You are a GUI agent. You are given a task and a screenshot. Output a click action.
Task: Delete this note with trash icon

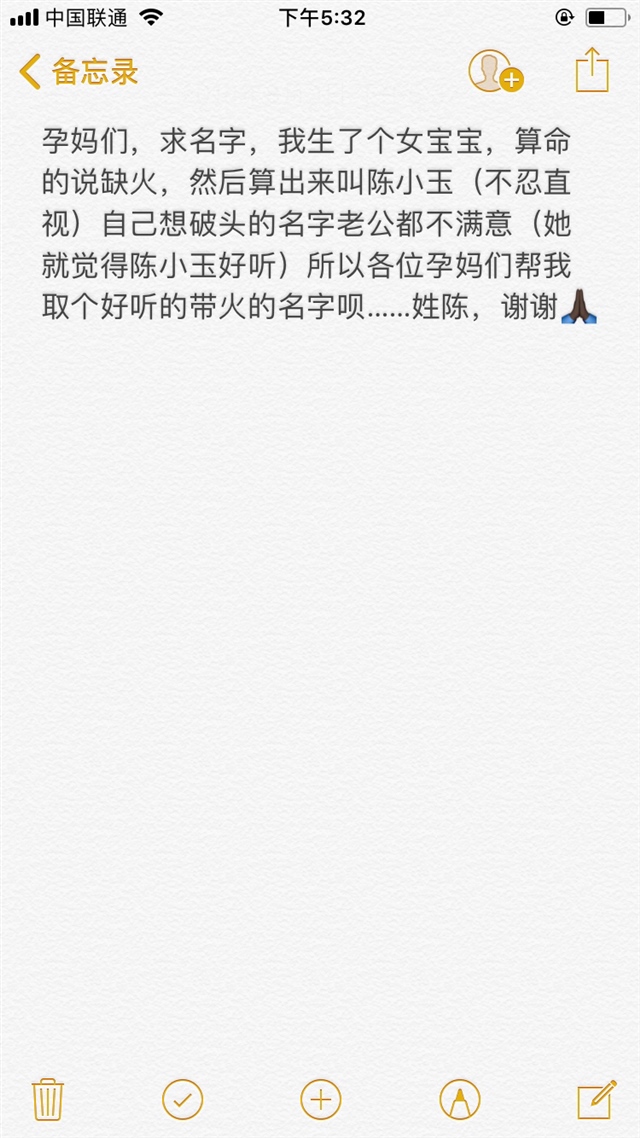click(48, 1099)
